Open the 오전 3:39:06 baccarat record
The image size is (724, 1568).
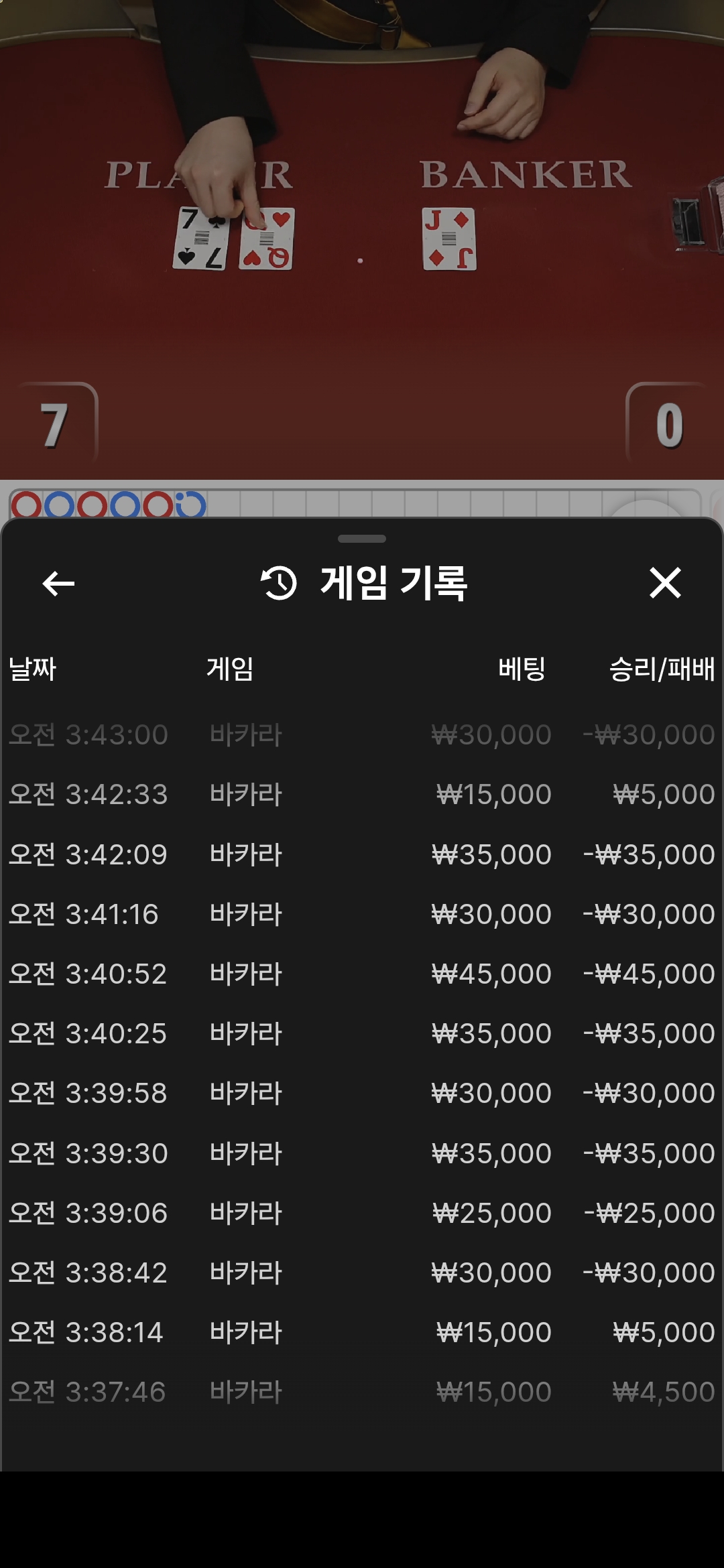point(362,1213)
